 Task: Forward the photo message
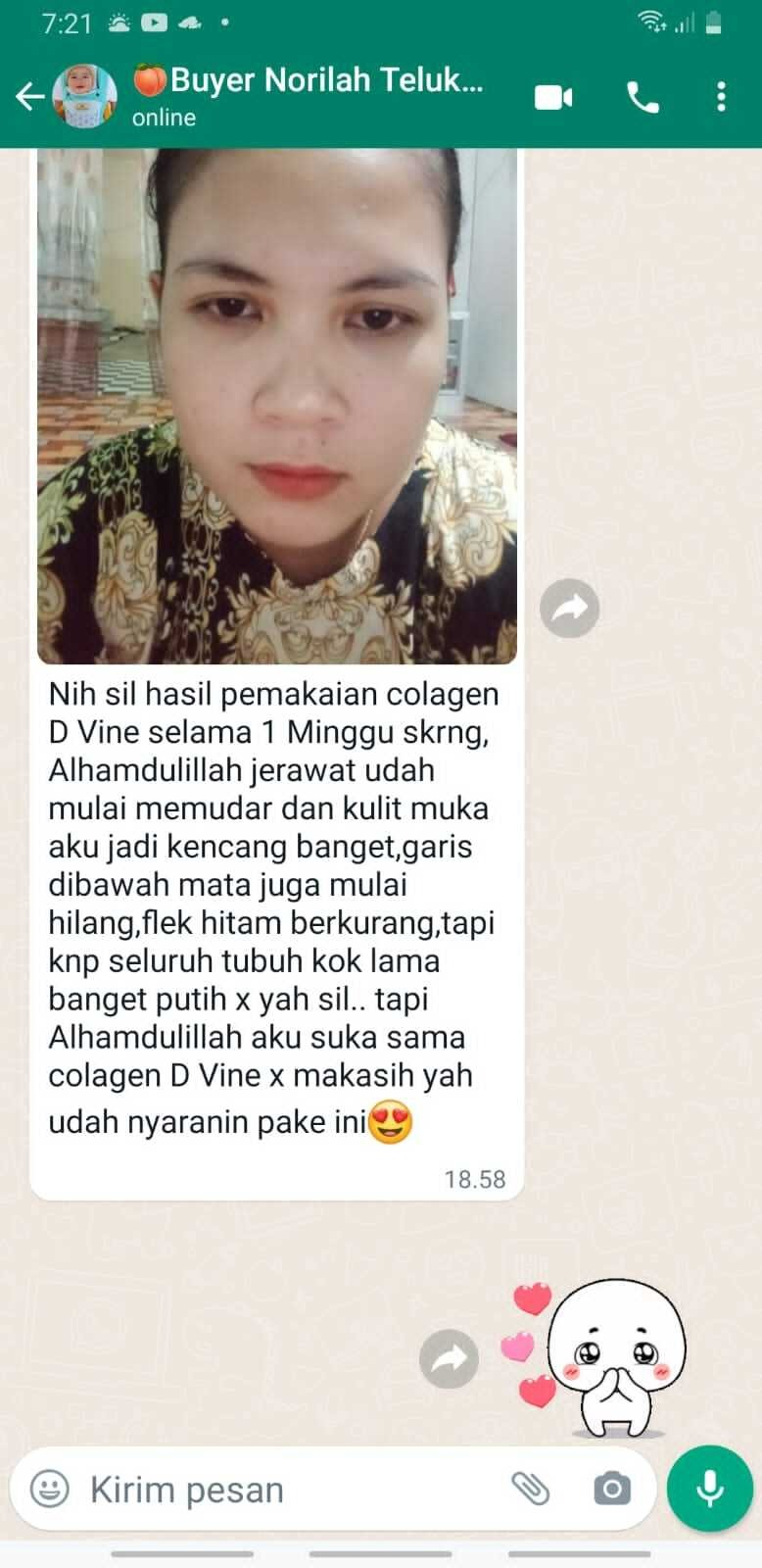569,609
